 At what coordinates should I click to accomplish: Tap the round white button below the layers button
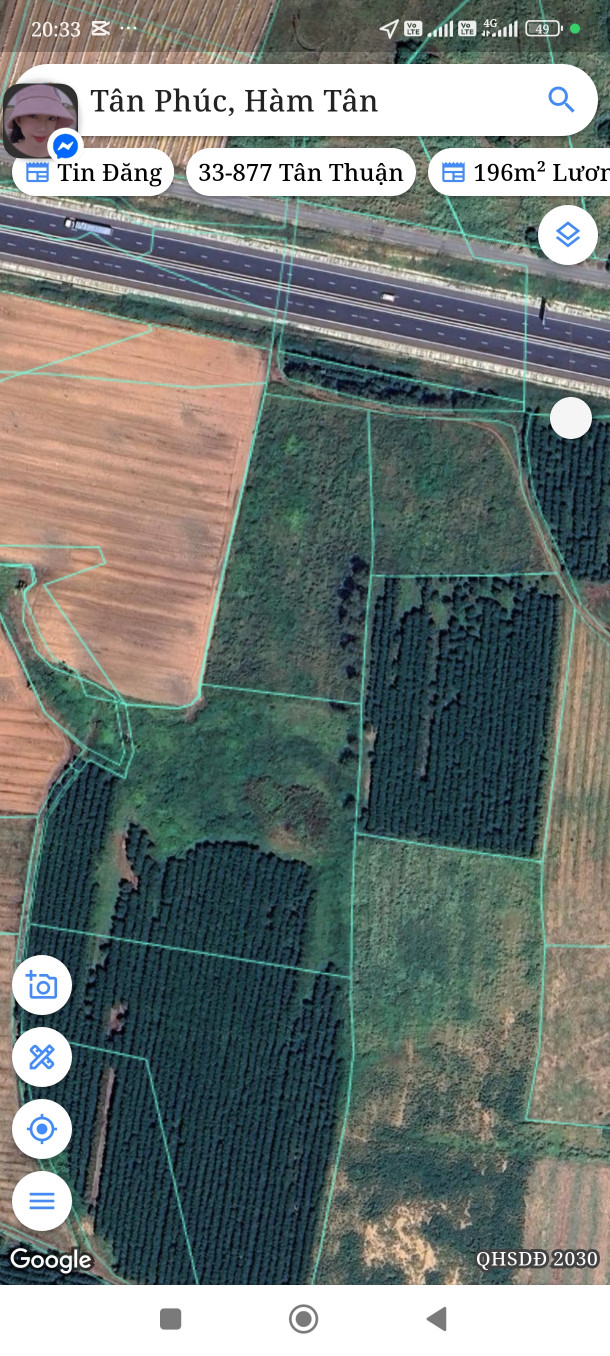click(571, 417)
